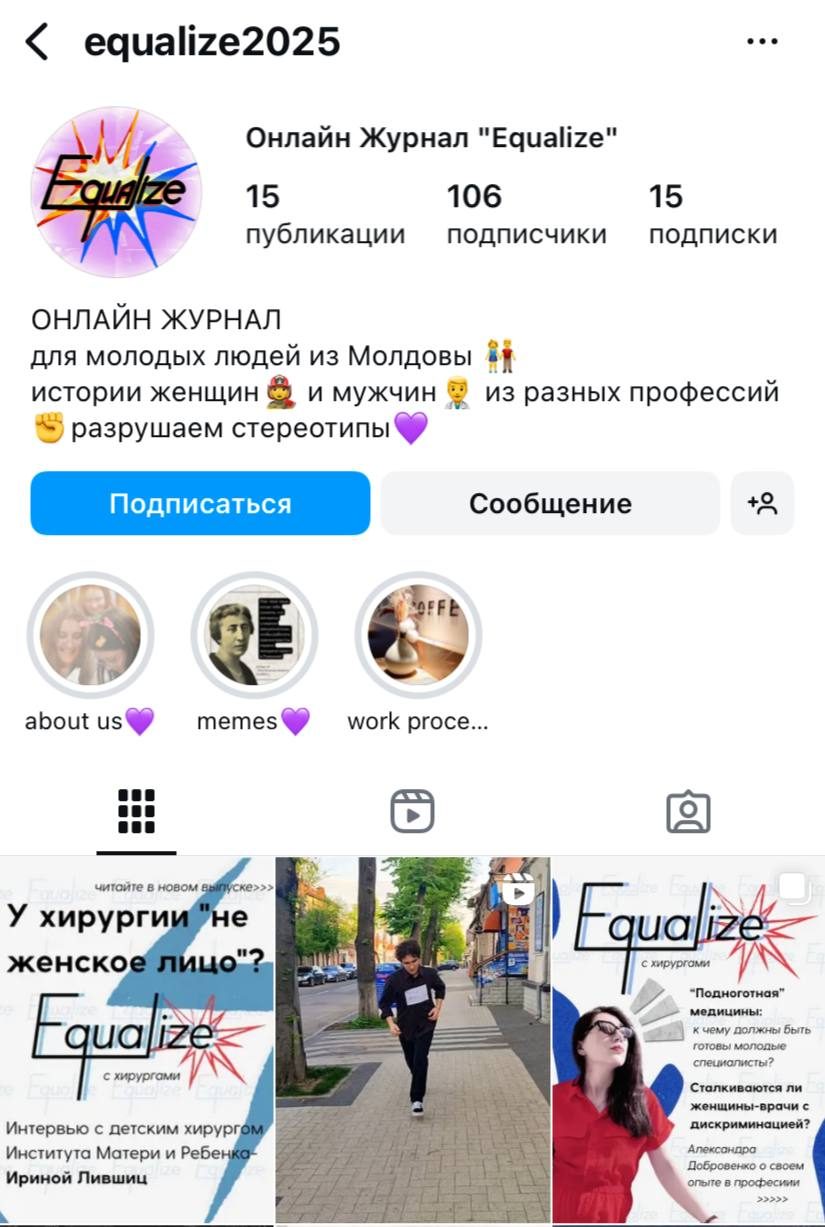Image resolution: width=825 pixels, height=1227 pixels.
Task: Open the 'memes' story highlight
Action: point(254,635)
